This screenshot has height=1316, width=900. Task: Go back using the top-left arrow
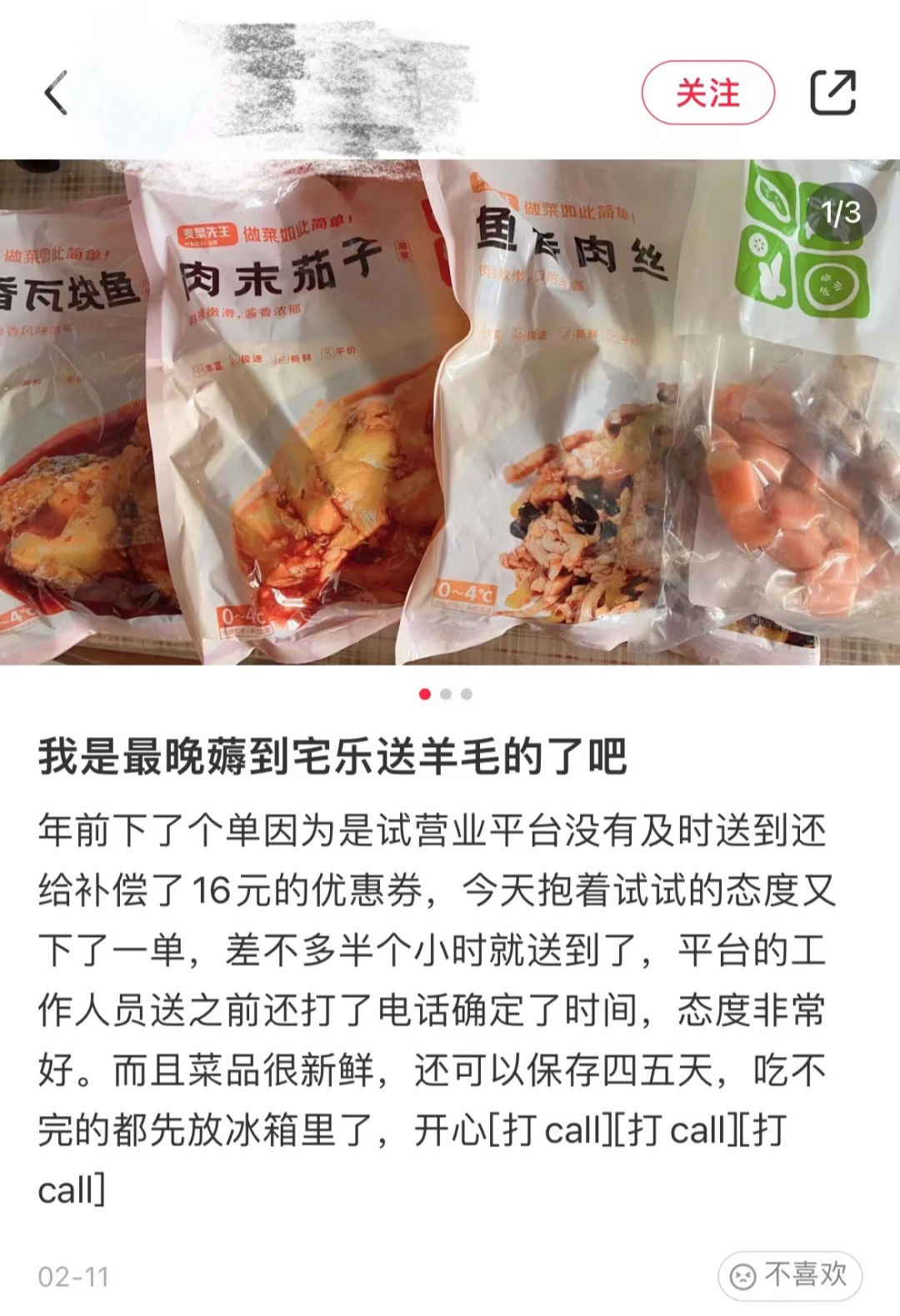pos(56,92)
